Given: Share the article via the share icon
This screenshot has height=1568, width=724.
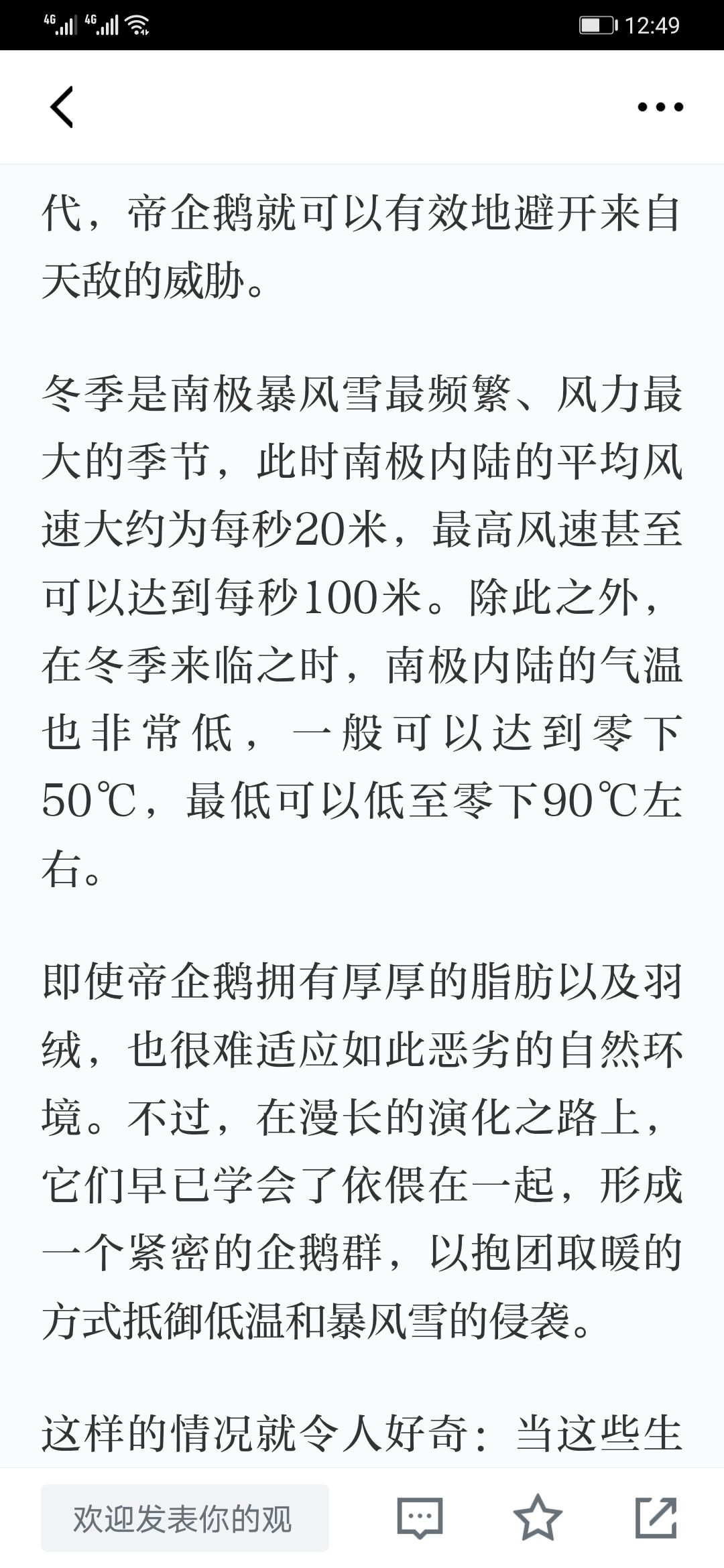Looking at the screenshot, I should 656,1517.
